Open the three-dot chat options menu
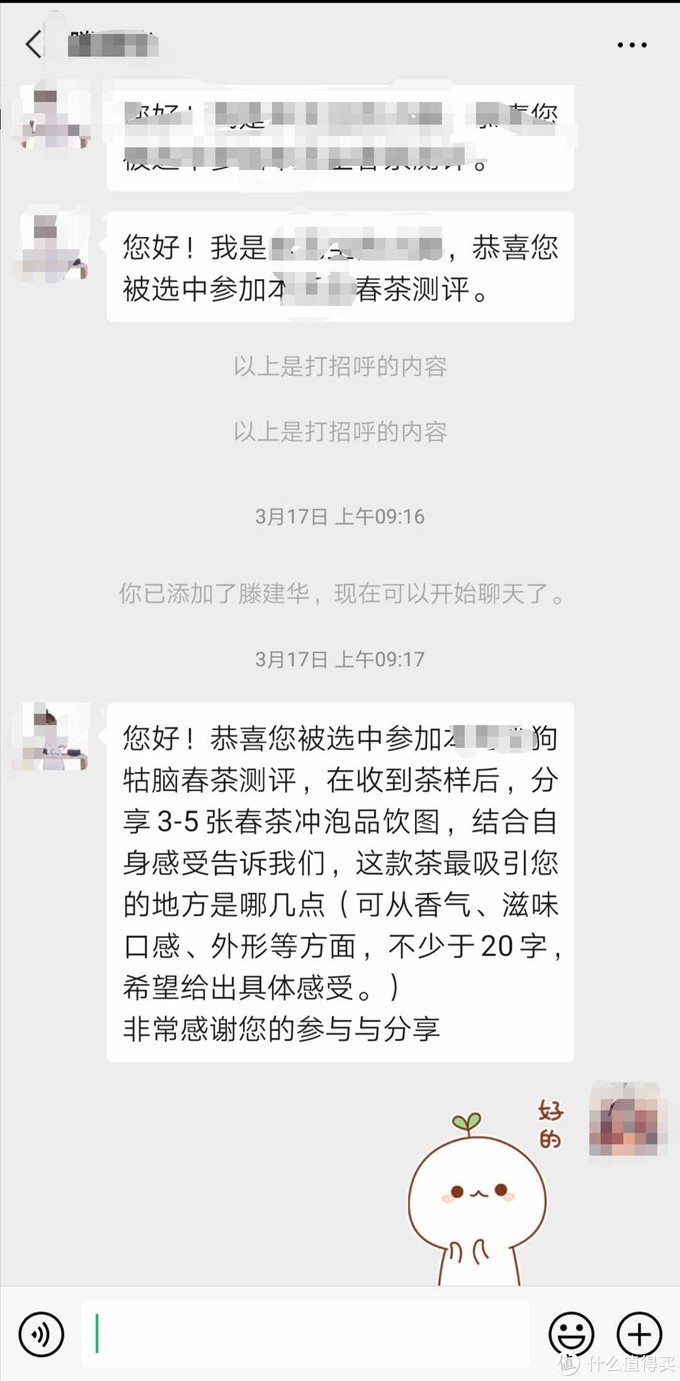The height and width of the screenshot is (1381, 680). (x=632, y=45)
